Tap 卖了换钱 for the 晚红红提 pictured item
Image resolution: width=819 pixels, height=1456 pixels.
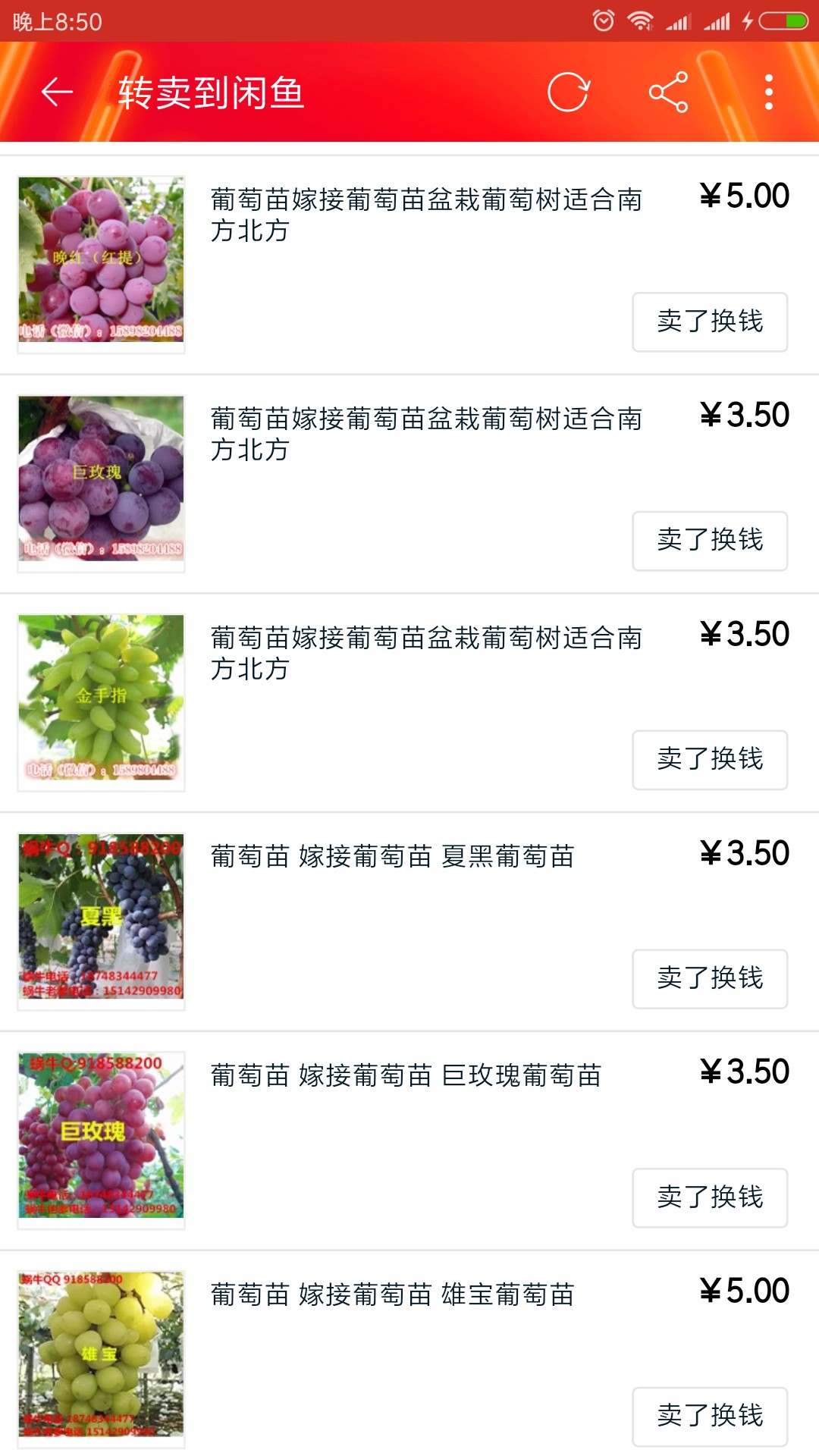[x=710, y=322]
